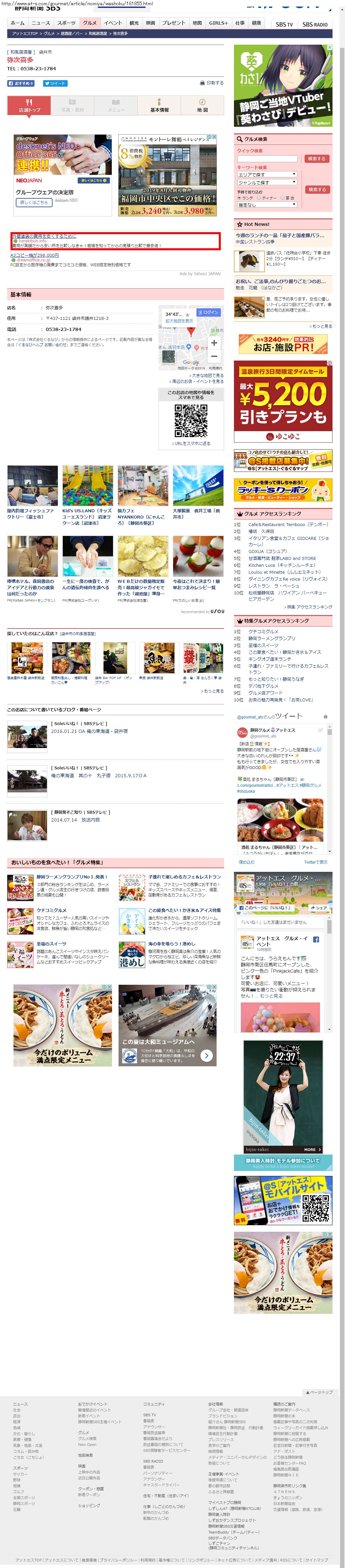The image size is (345, 1568).
Task: Open the グルメ item in top navigation
Action: (90, 23)
